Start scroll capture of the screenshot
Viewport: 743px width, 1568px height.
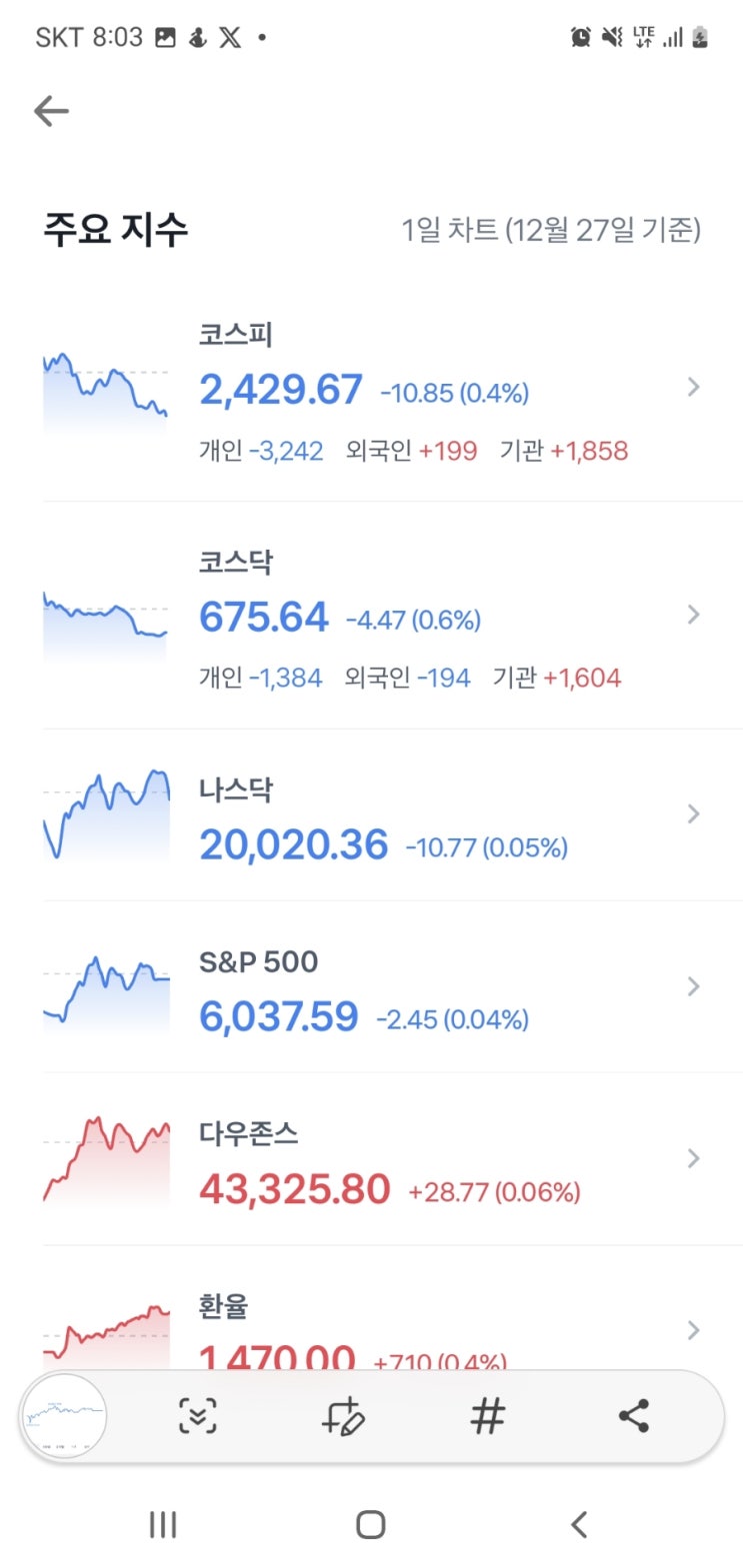point(197,1416)
